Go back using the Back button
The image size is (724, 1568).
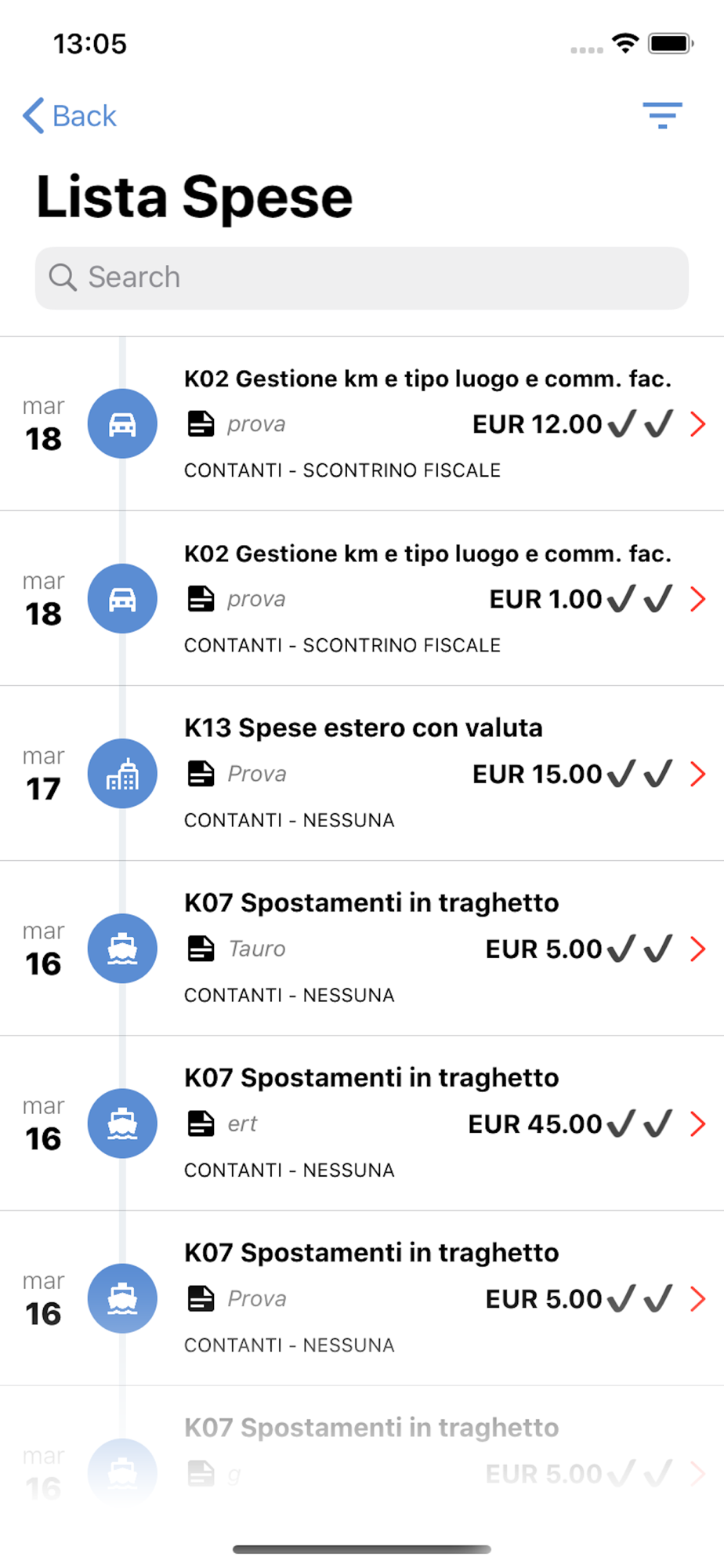tap(70, 116)
